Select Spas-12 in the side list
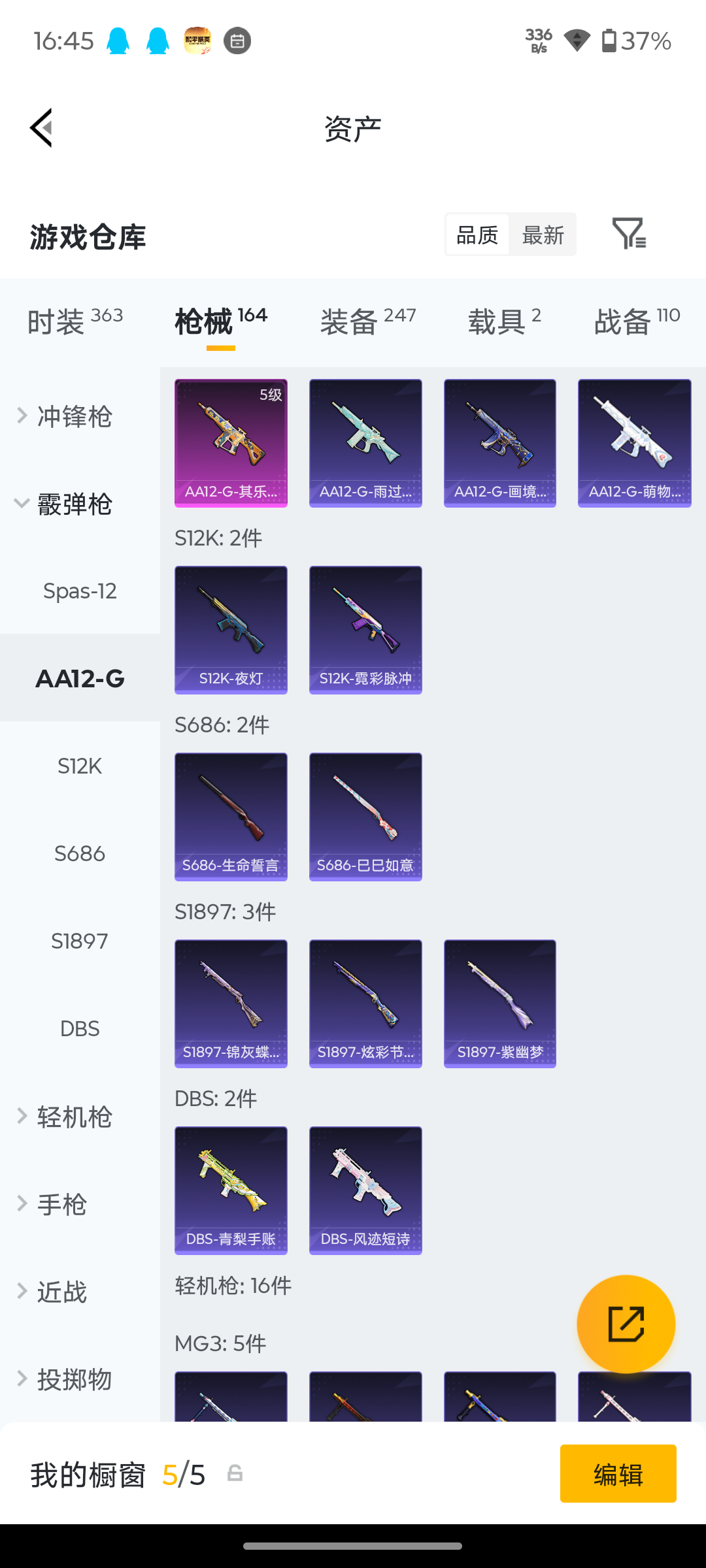 pos(80,591)
